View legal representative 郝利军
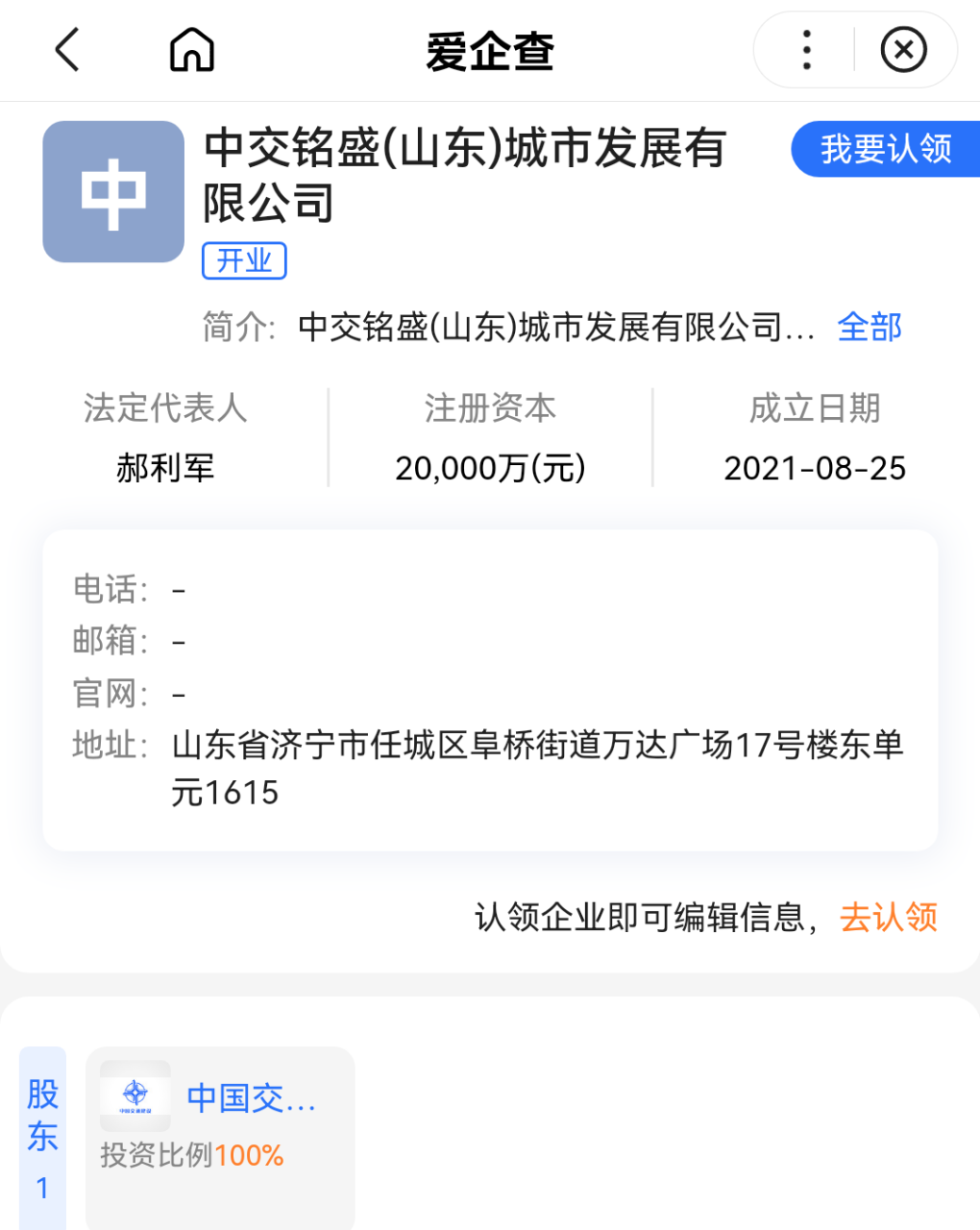Screen dimensions: 980x1230 [x=165, y=468]
